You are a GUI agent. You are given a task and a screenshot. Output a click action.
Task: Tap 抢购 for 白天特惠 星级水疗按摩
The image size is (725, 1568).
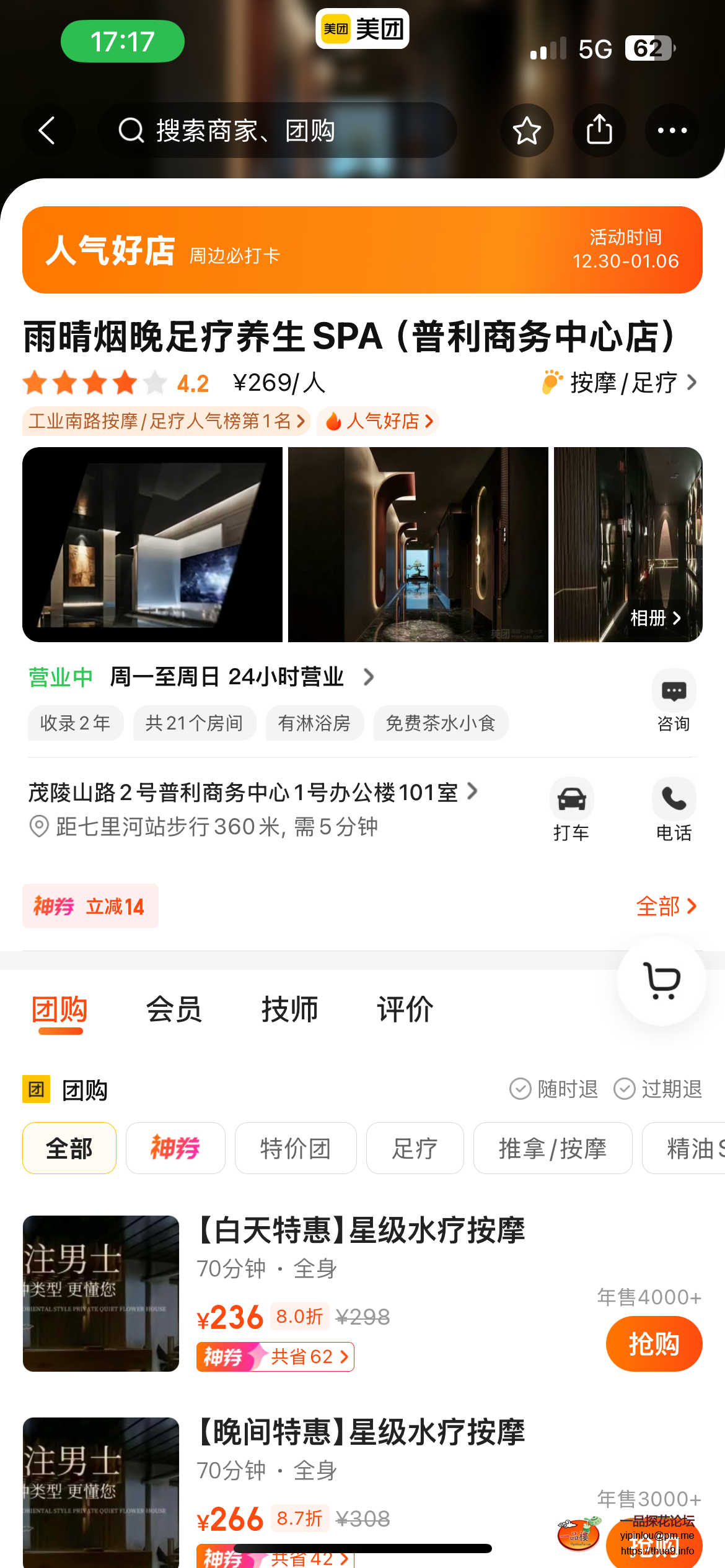tap(654, 1344)
